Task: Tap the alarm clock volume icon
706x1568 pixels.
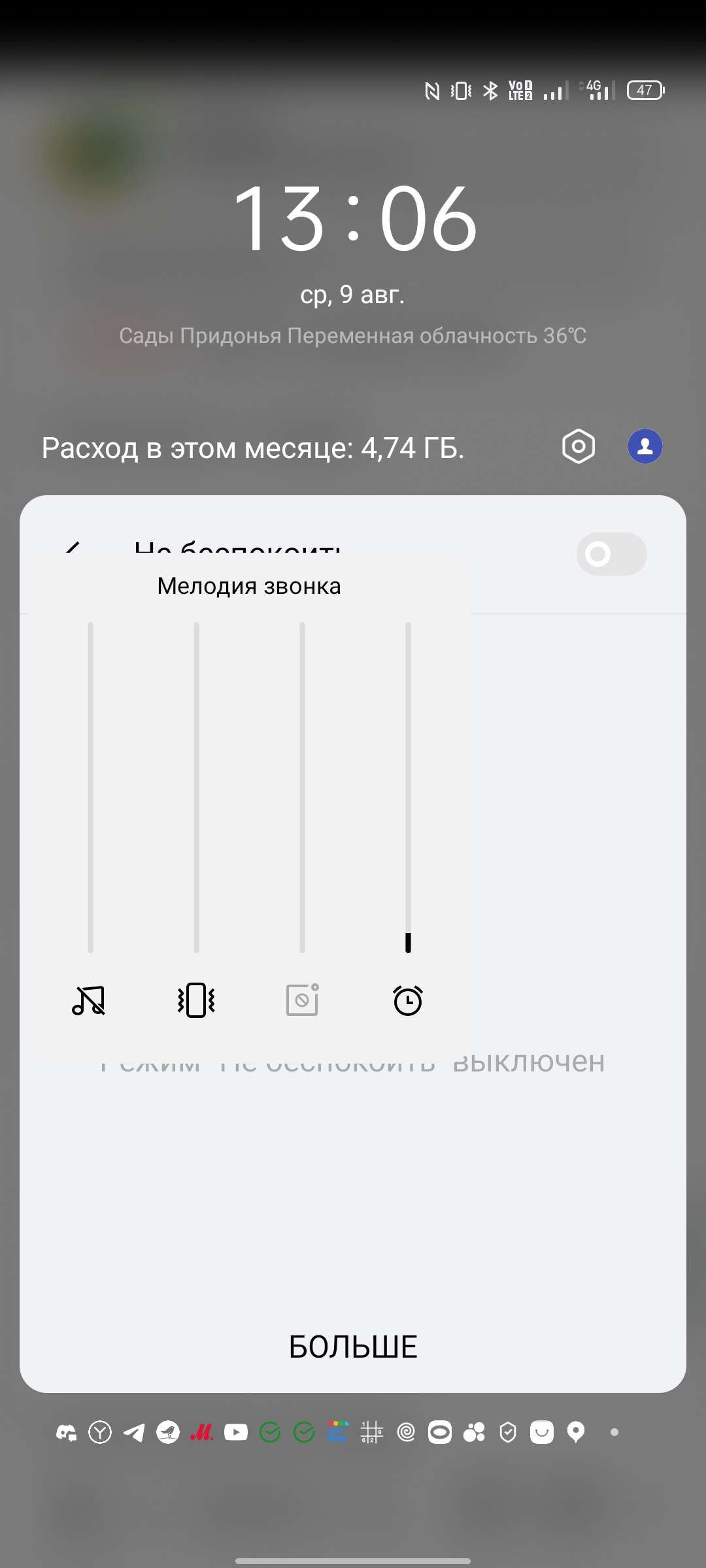Action: [x=408, y=1000]
